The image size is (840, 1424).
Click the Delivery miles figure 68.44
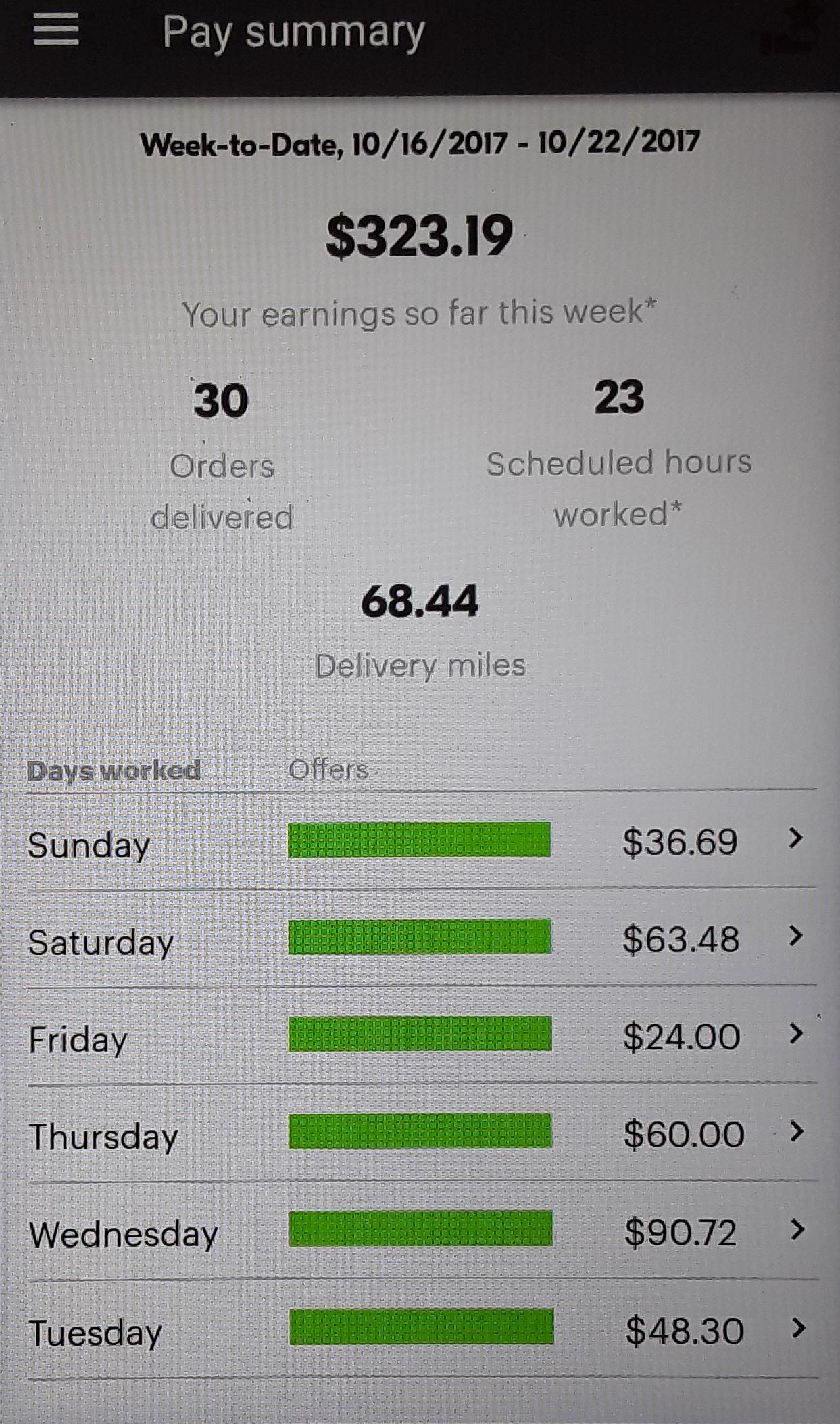[420, 602]
